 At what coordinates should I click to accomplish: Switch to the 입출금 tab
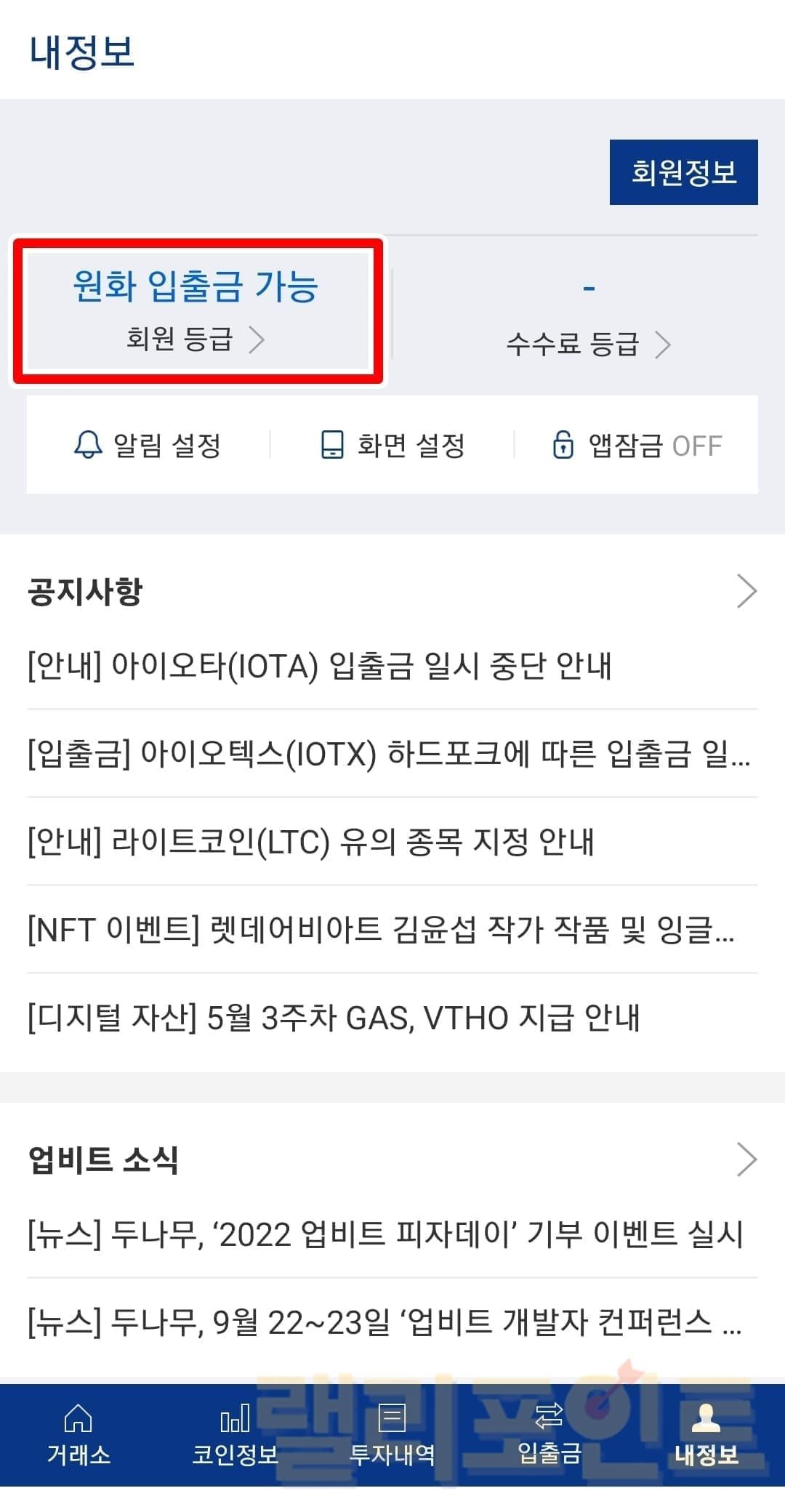click(x=549, y=1435)
